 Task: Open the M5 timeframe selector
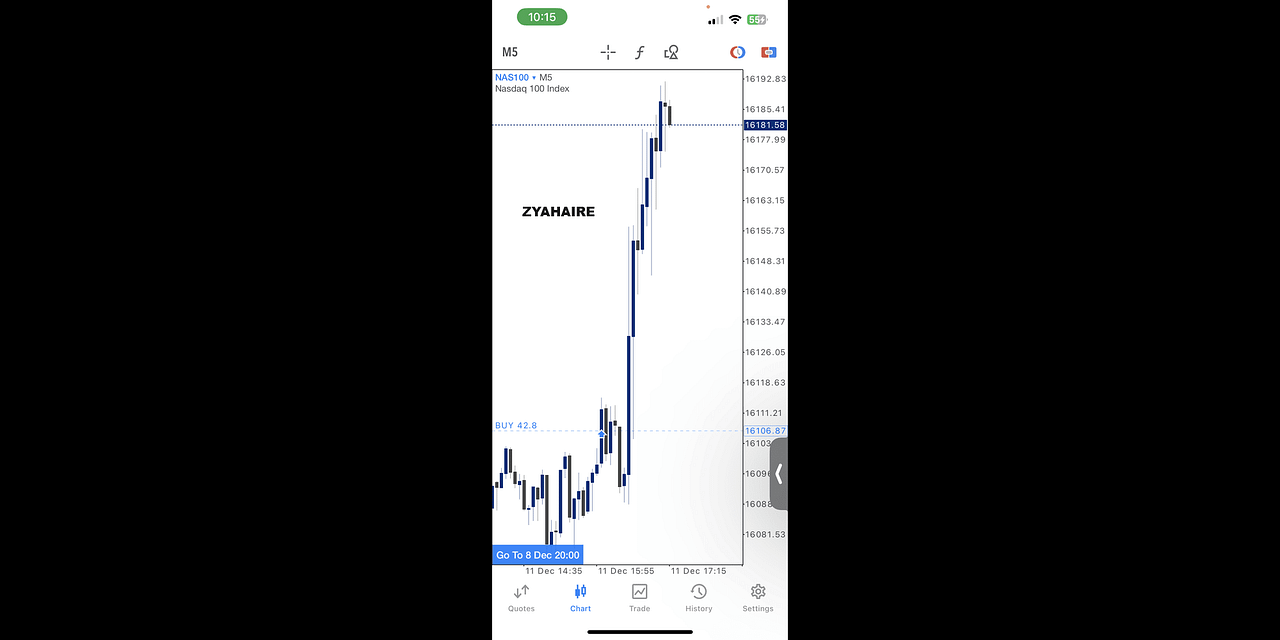510,52
